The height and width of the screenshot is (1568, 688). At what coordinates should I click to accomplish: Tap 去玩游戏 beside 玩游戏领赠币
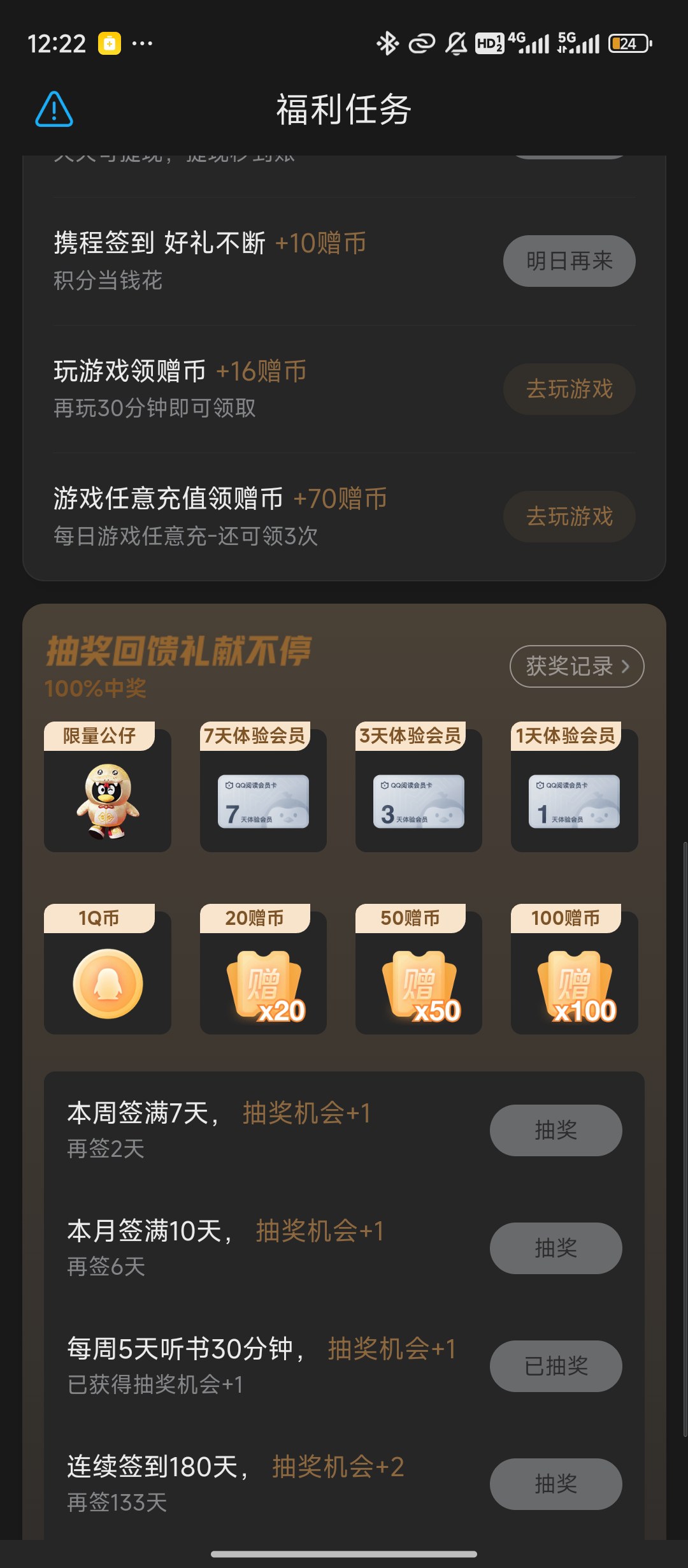point(569,389)
